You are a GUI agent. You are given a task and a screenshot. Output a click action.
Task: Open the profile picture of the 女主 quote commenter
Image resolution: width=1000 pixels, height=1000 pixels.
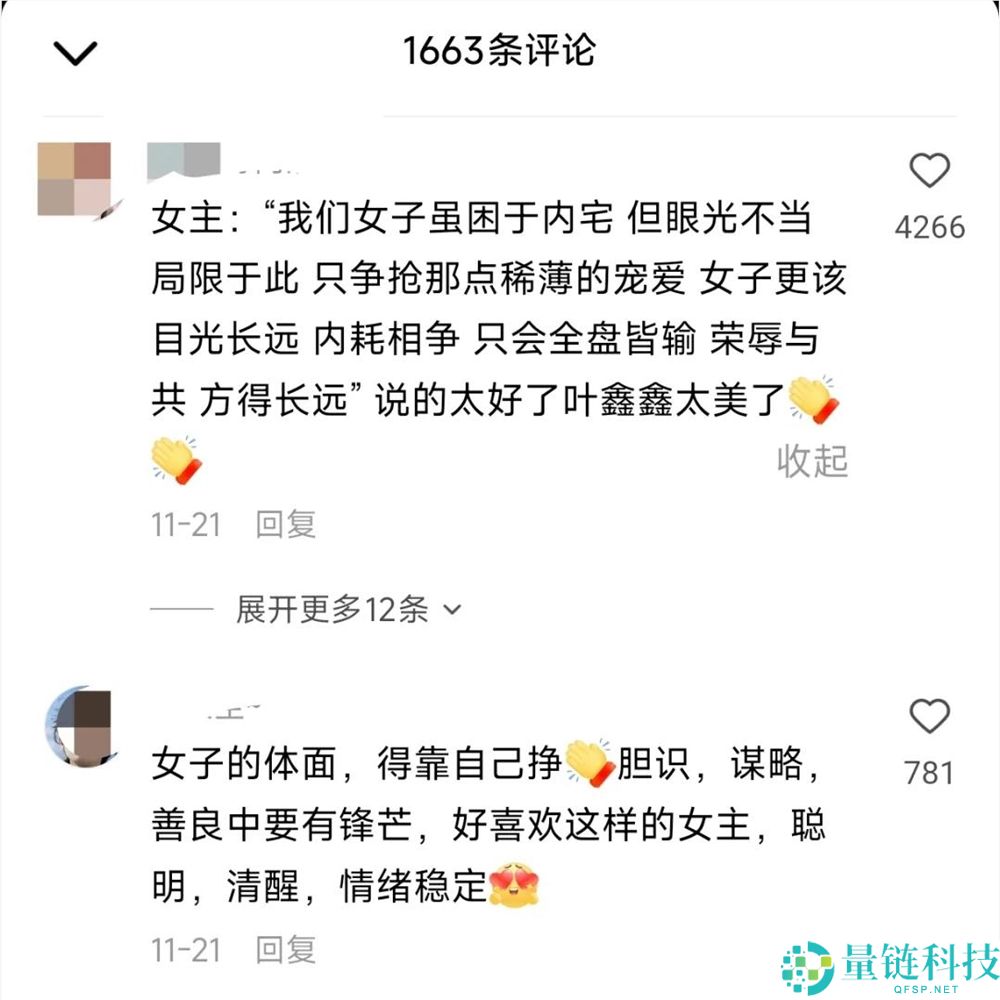click(x=75, y=180)
